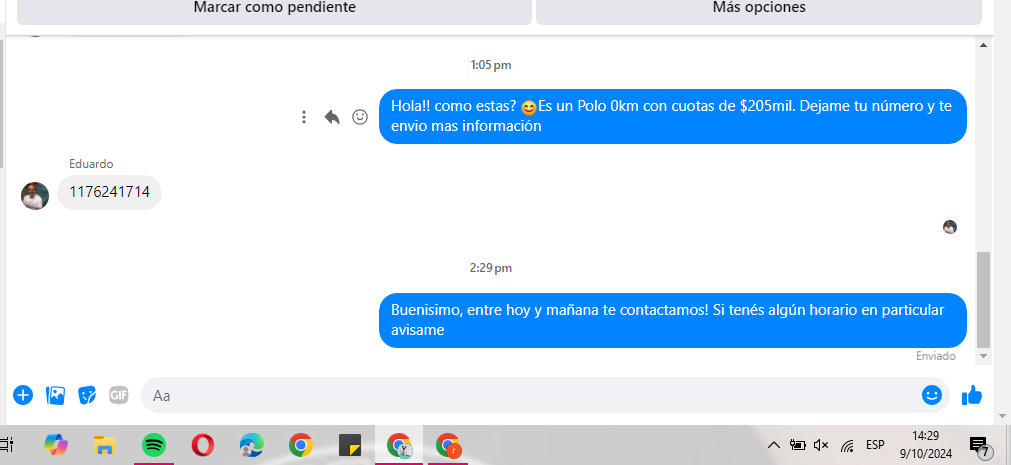The height and width of the screenshot is (465, 1011).
Task: Attach a photo to the chat
Action: 56,395
